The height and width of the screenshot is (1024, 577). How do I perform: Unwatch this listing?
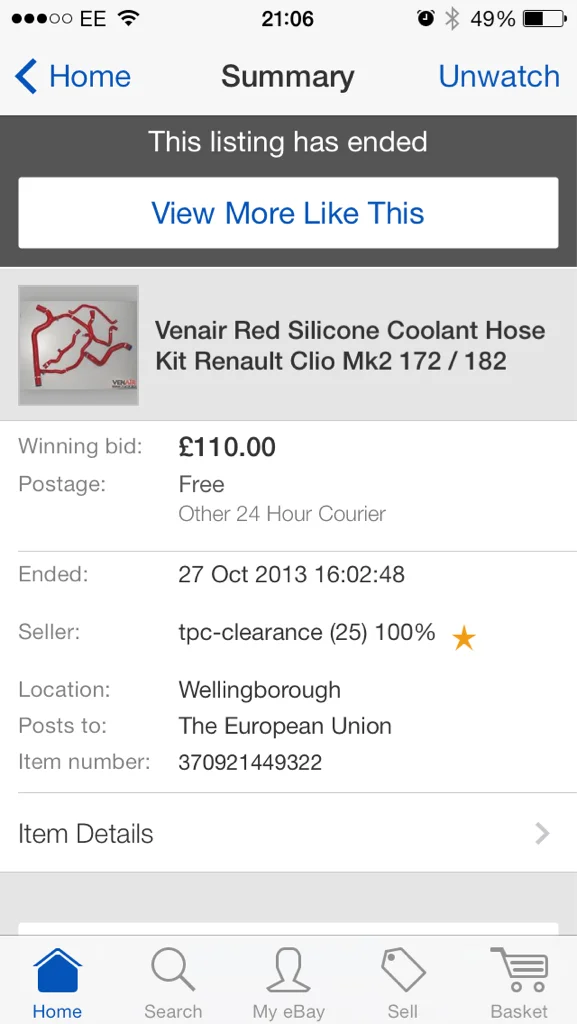(499, 76)
